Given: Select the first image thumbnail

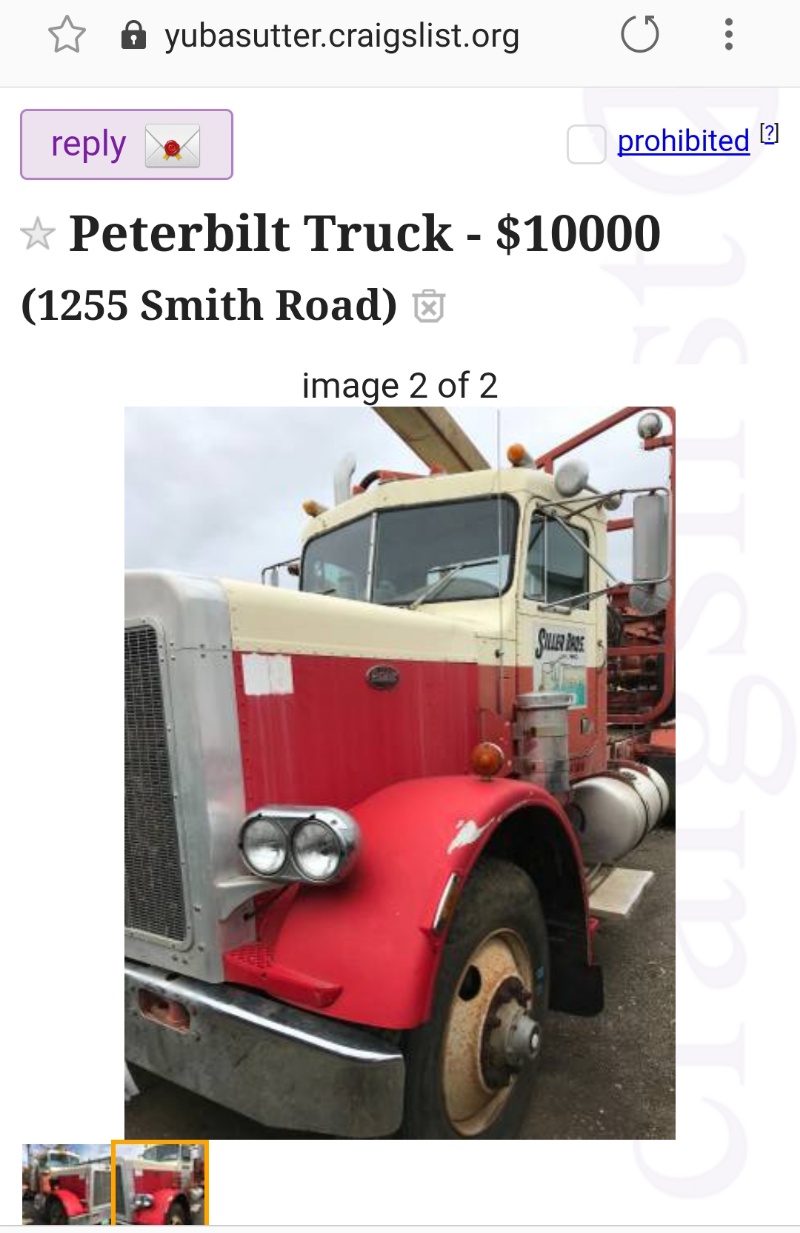Looking at the screenshot, I should point(66,1184).
